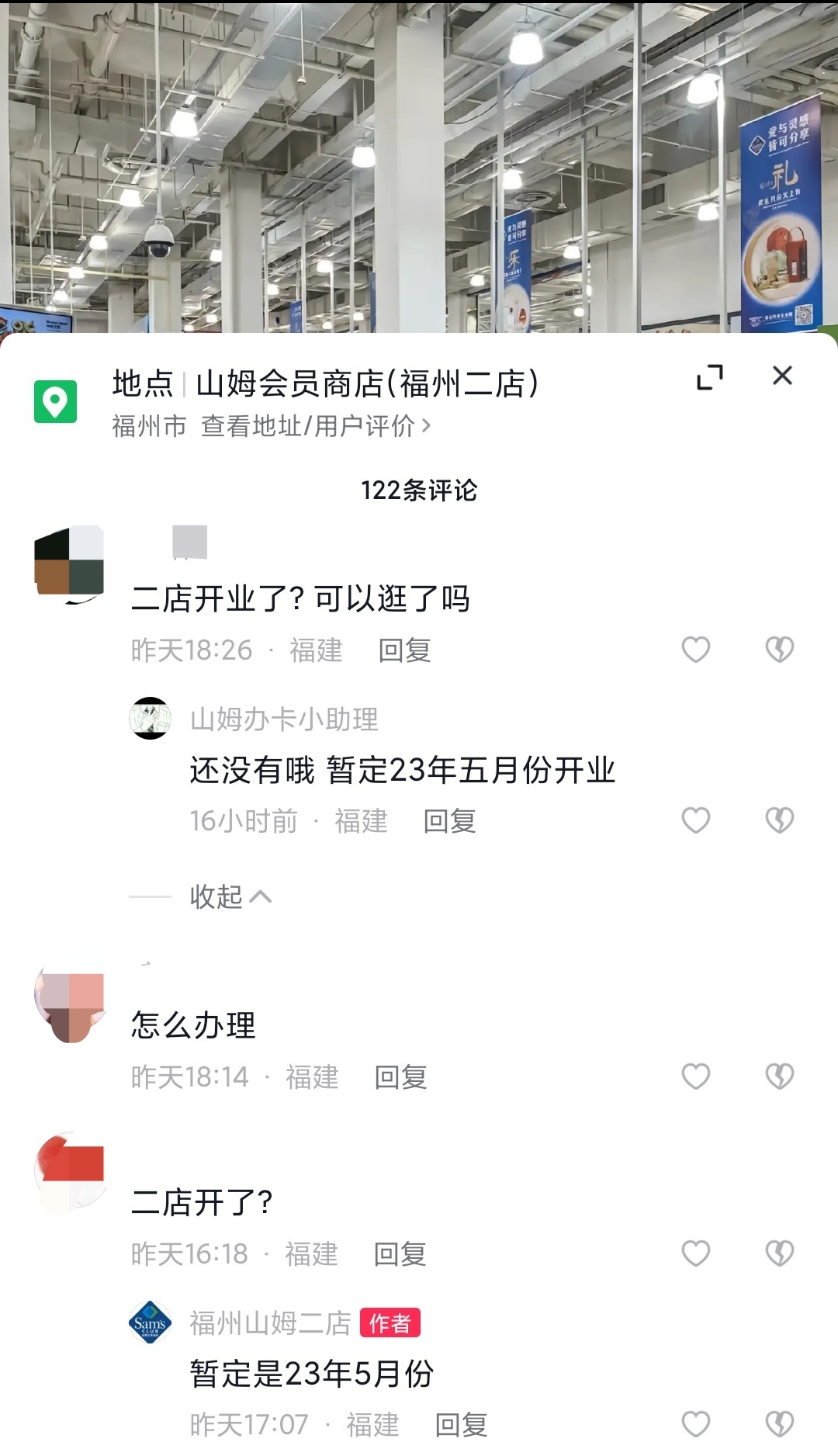This screenshot has width=838, height=1456.
Task: Like 山姆办卡小助理's reply
Action: (x=695, y=820)
